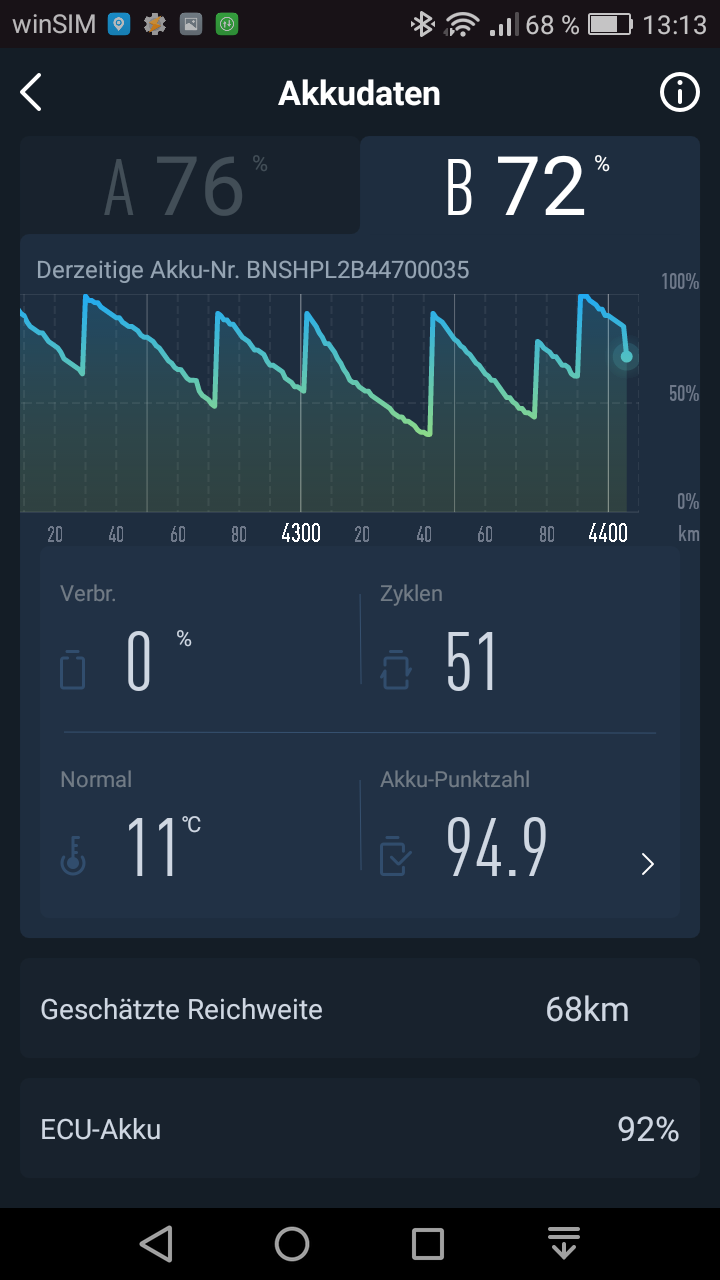Switch to battery A tab

coord(188,186)
